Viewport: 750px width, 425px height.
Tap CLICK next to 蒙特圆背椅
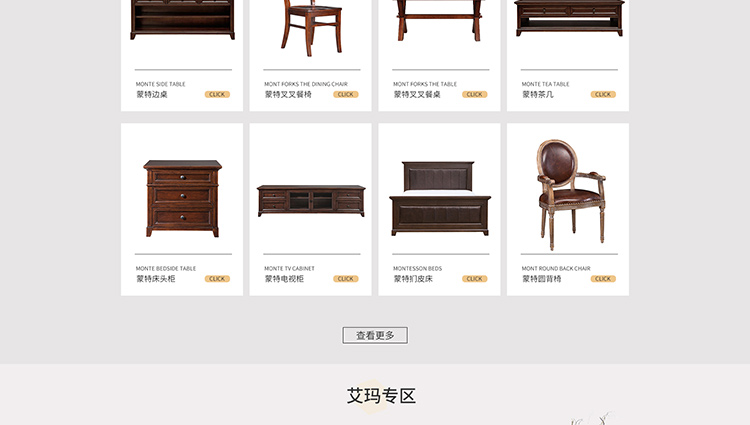(603, 279)
